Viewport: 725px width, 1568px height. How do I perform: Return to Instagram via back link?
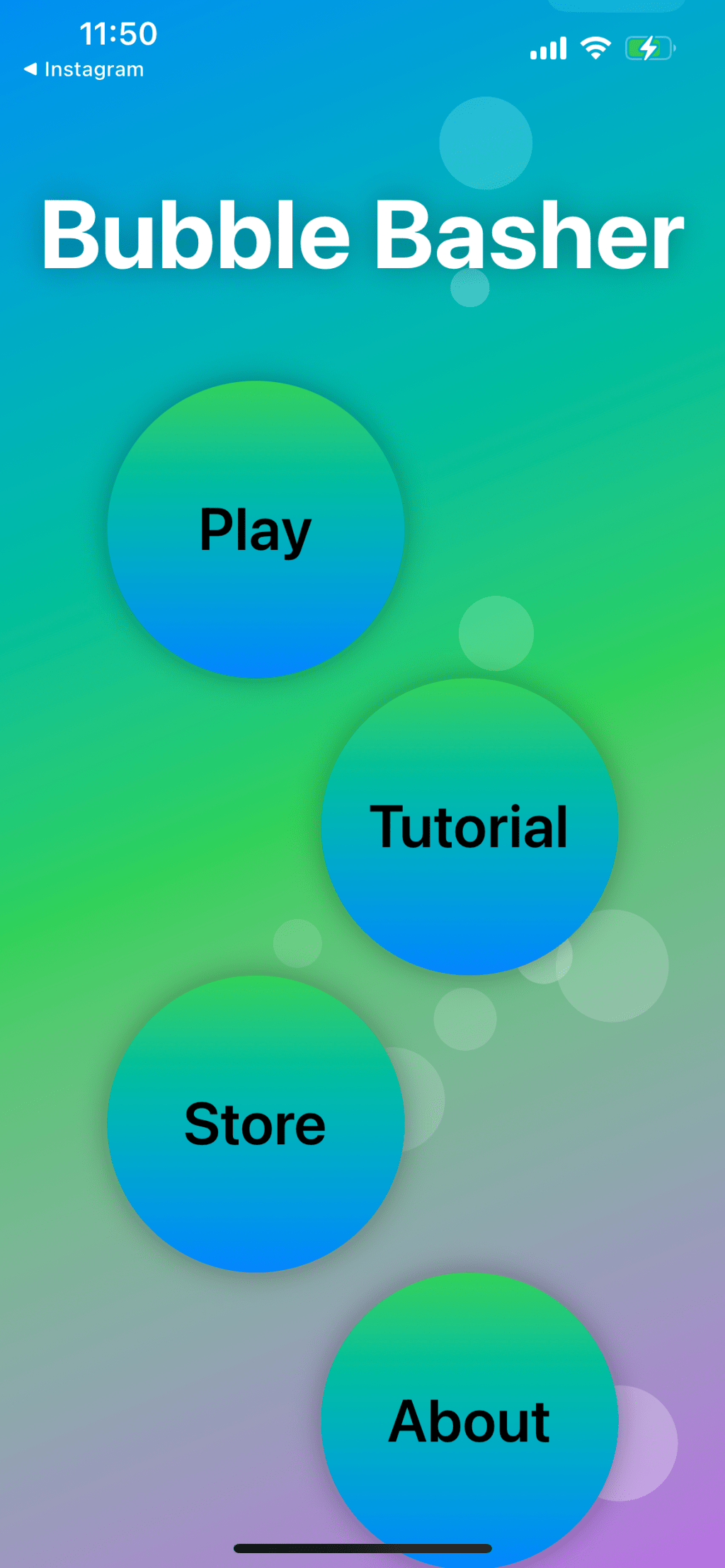84,69
